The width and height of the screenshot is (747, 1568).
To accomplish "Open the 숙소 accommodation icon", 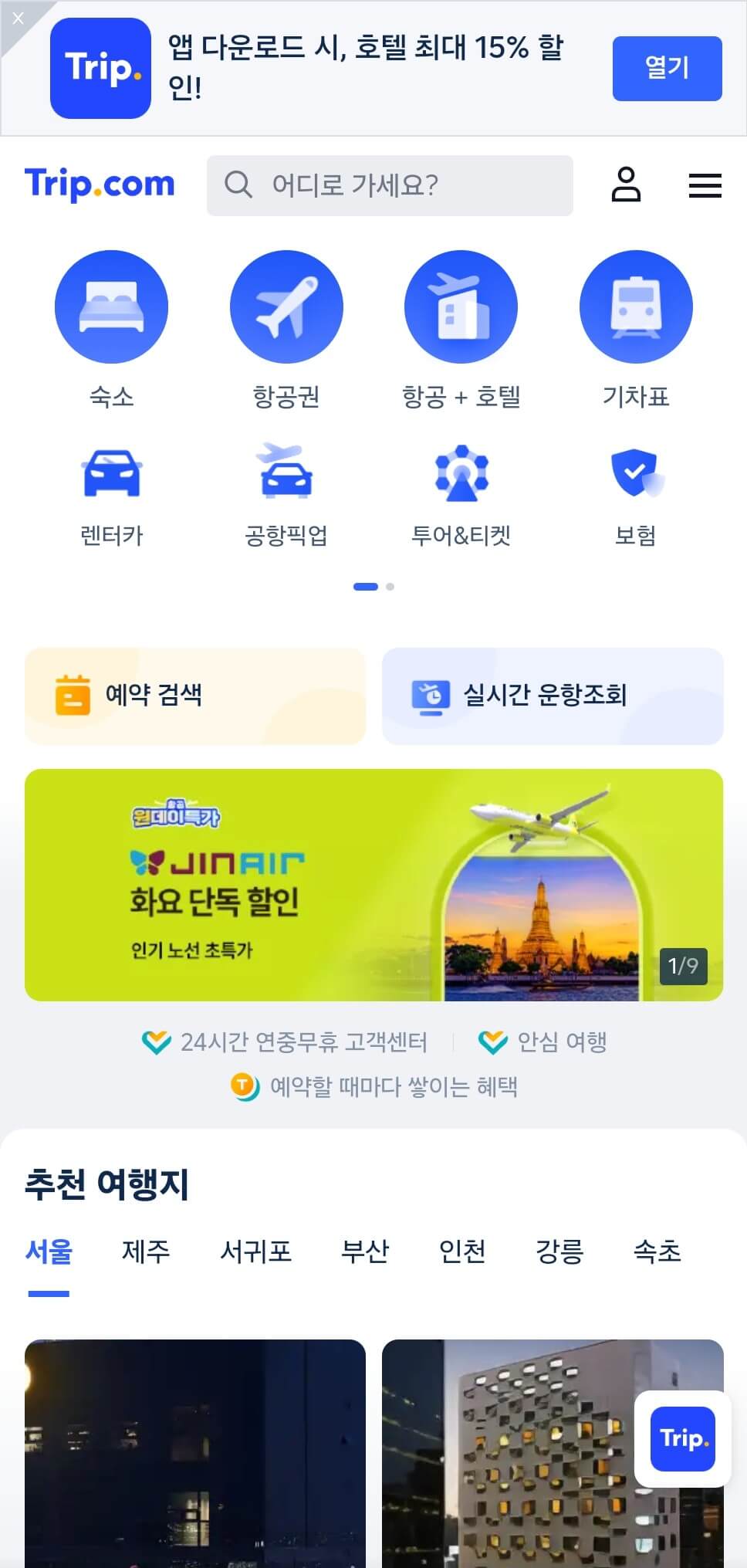I will [x=112, y=306].
